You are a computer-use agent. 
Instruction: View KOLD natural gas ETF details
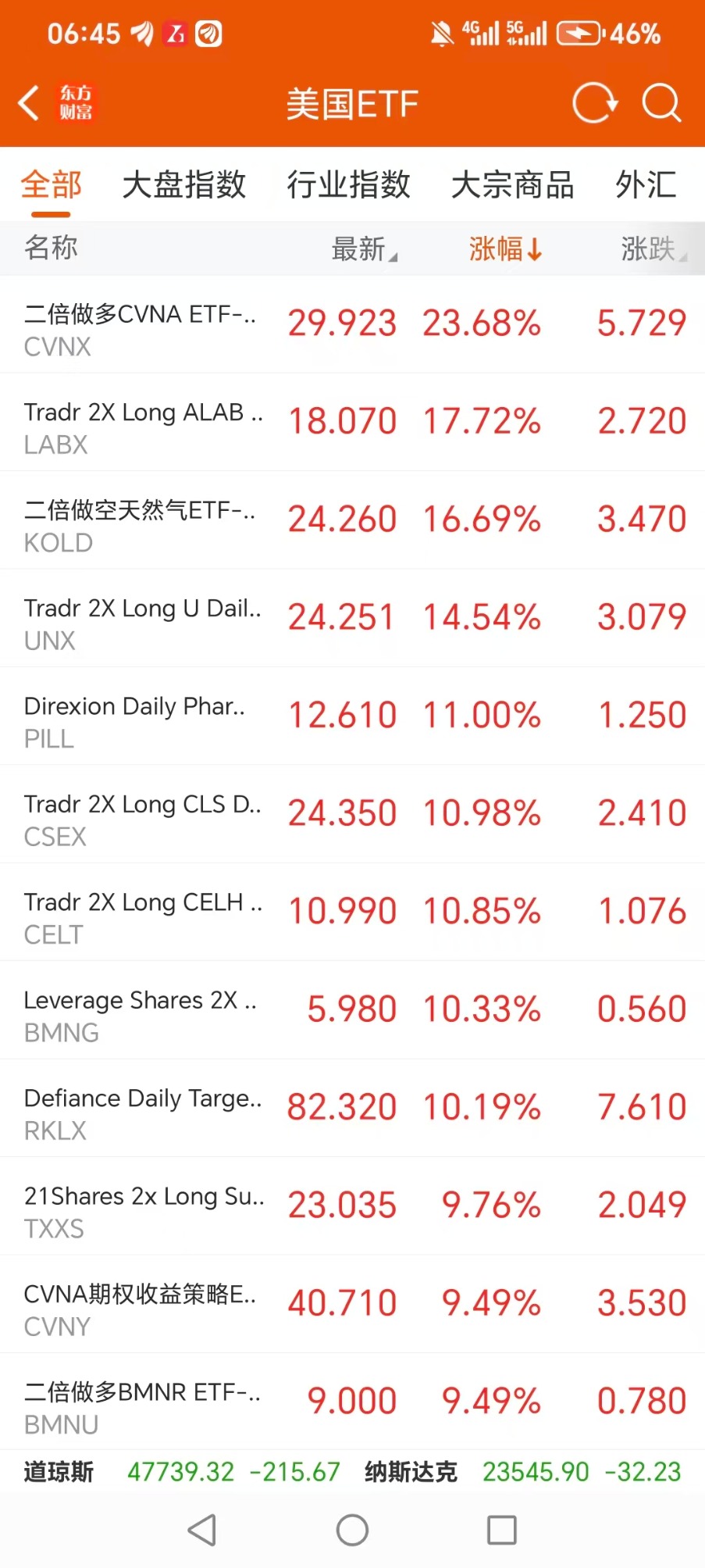(352, 520)
